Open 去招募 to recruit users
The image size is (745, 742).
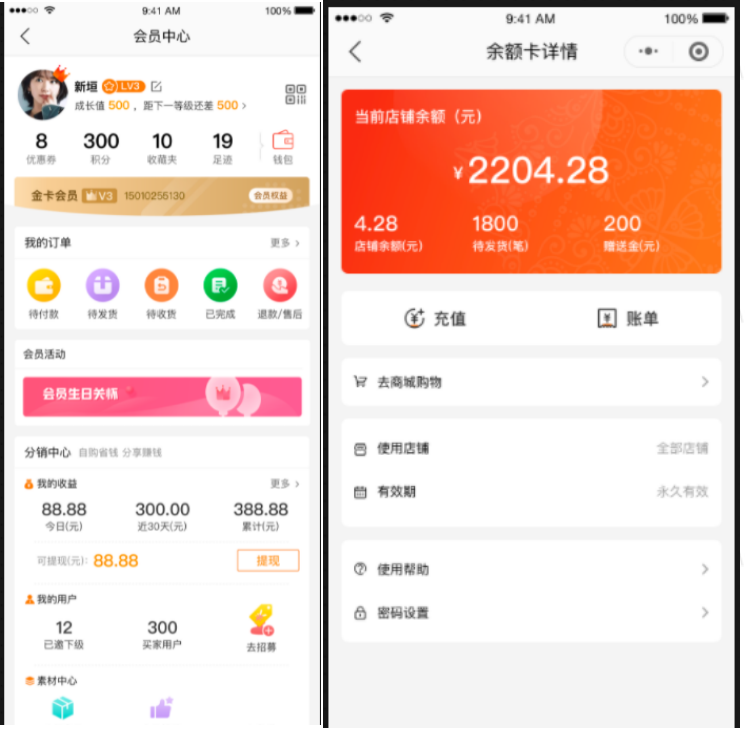(x=261, y=626)
